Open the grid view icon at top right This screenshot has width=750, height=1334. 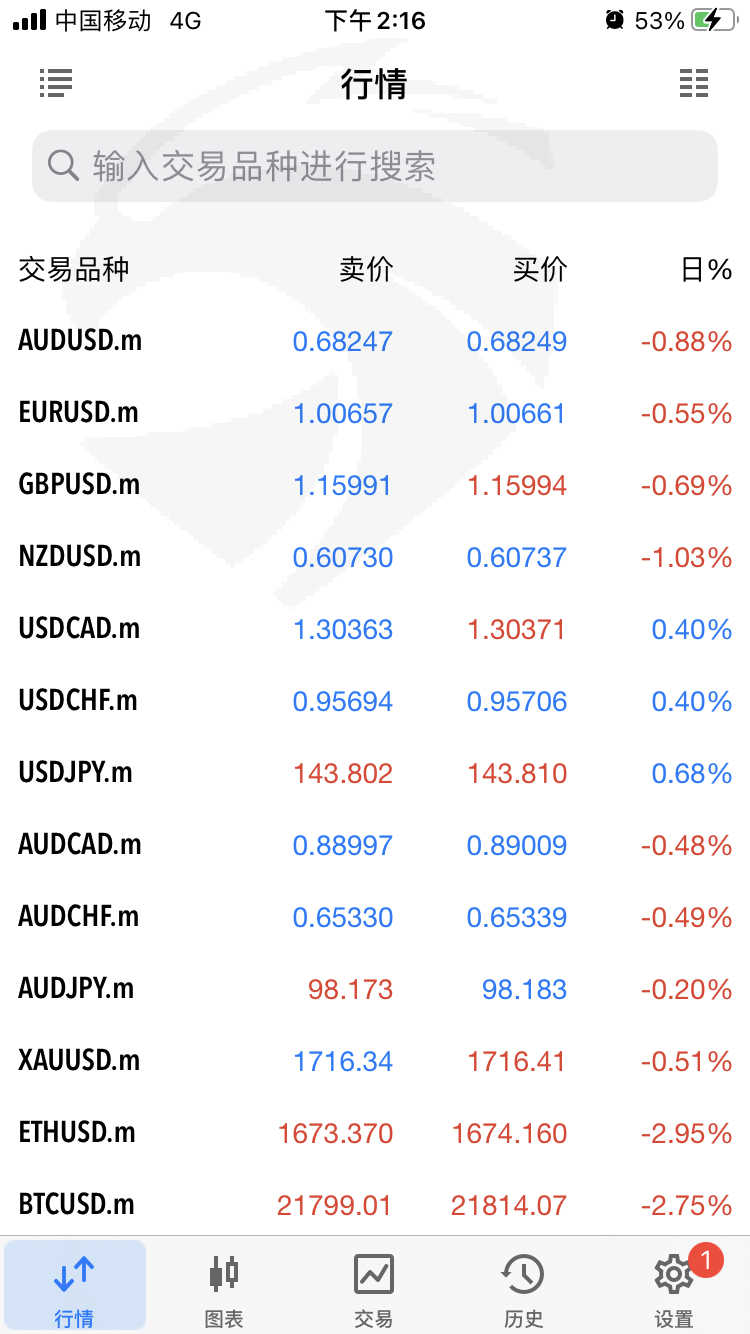[694, 83]
